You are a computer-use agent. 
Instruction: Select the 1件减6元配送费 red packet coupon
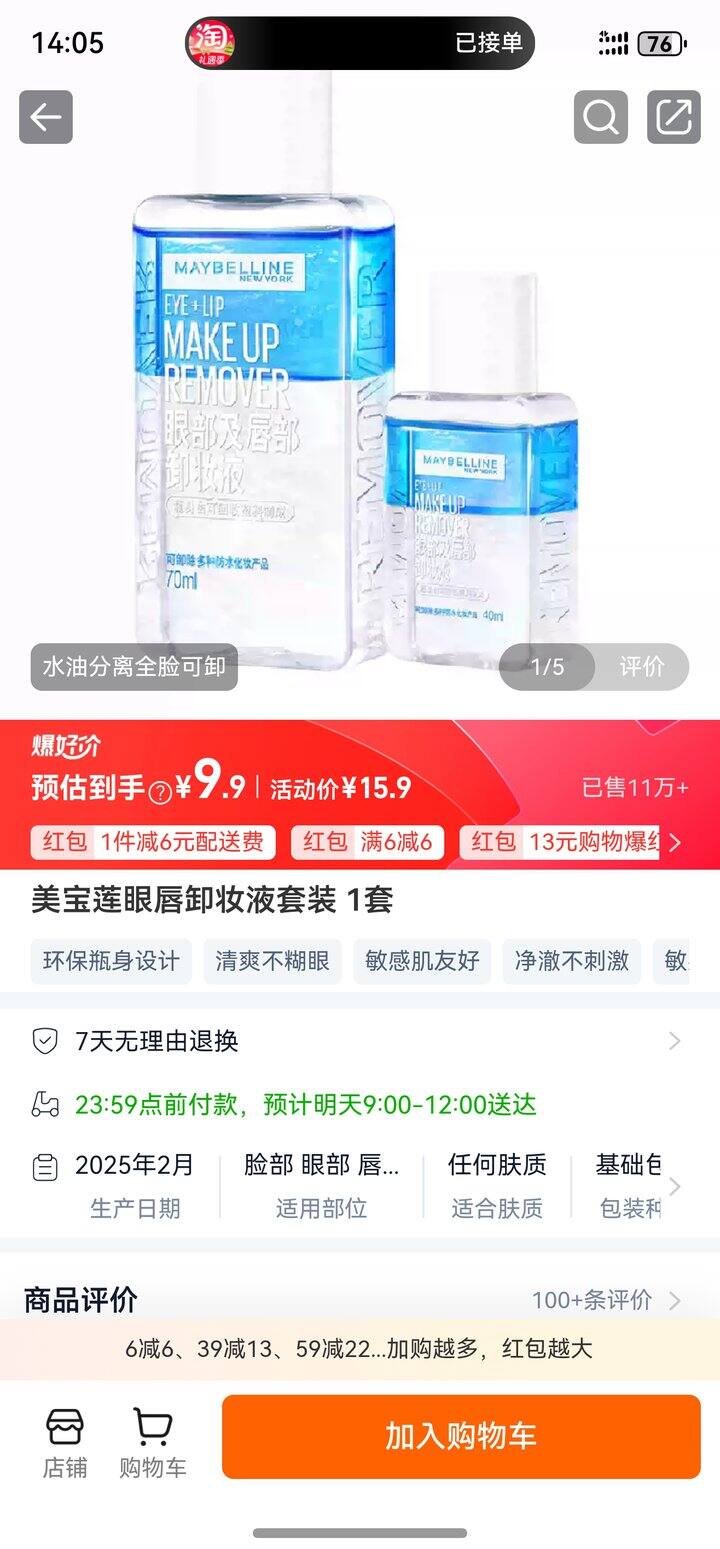pos(153,842)
